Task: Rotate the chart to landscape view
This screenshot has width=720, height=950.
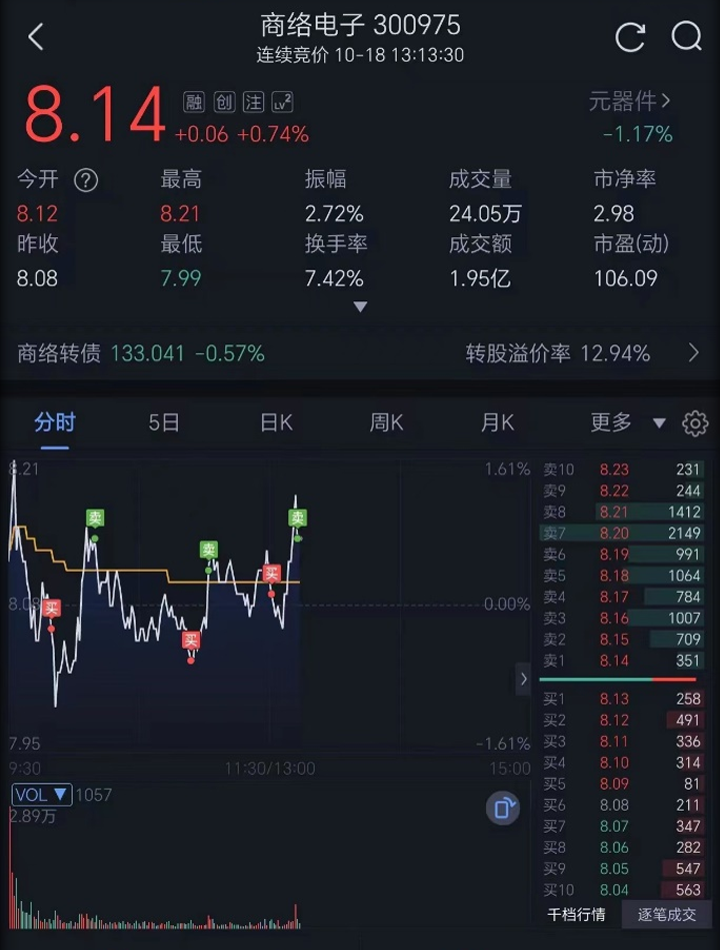Action: (x=503, y=808)
